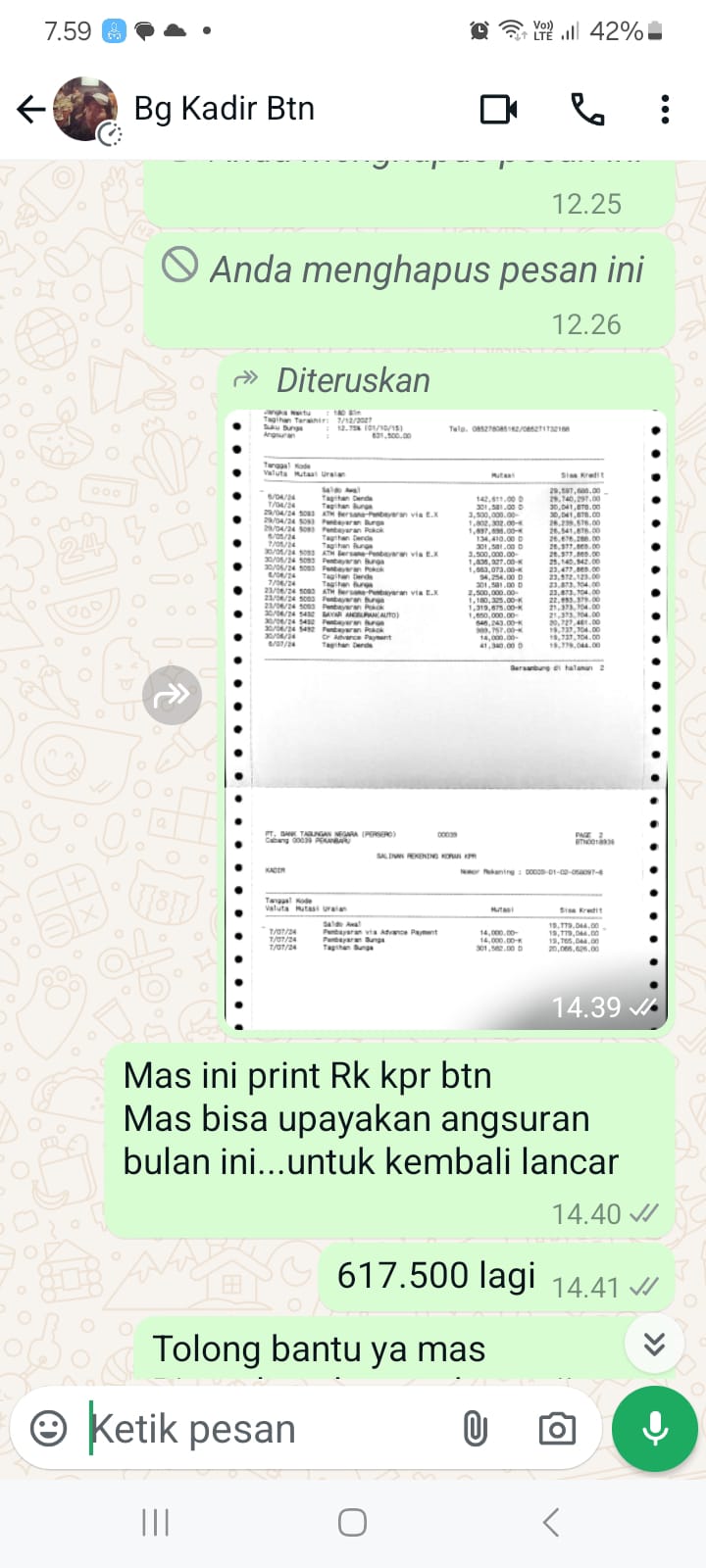Viewport: 706px width, 1568px height.
Task: Open the chat overflow menu
Action: click(665, 109)
